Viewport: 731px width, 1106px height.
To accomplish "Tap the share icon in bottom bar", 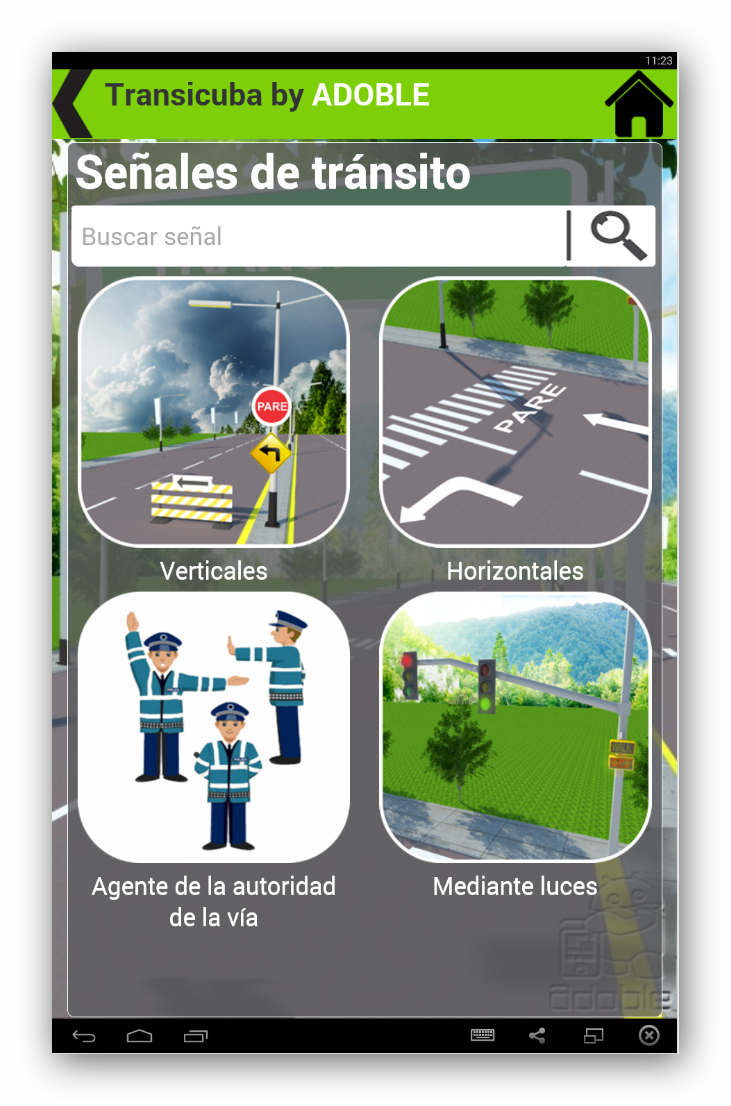I will pyautogui.click(x=537, y=1036).
